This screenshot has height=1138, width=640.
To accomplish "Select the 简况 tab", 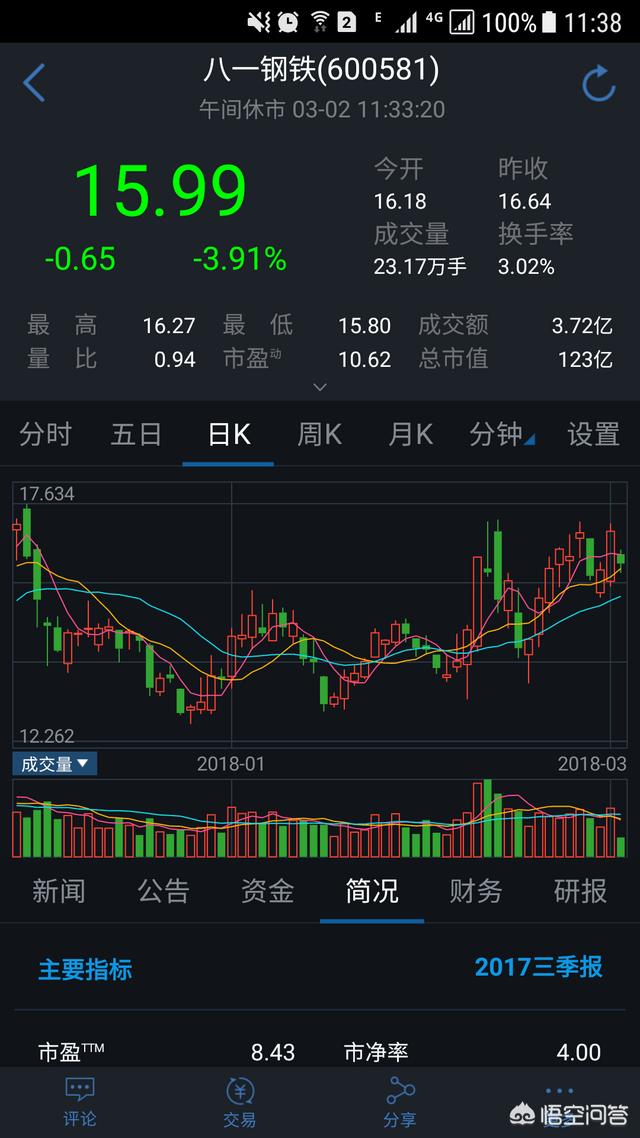I will point(372,891).
